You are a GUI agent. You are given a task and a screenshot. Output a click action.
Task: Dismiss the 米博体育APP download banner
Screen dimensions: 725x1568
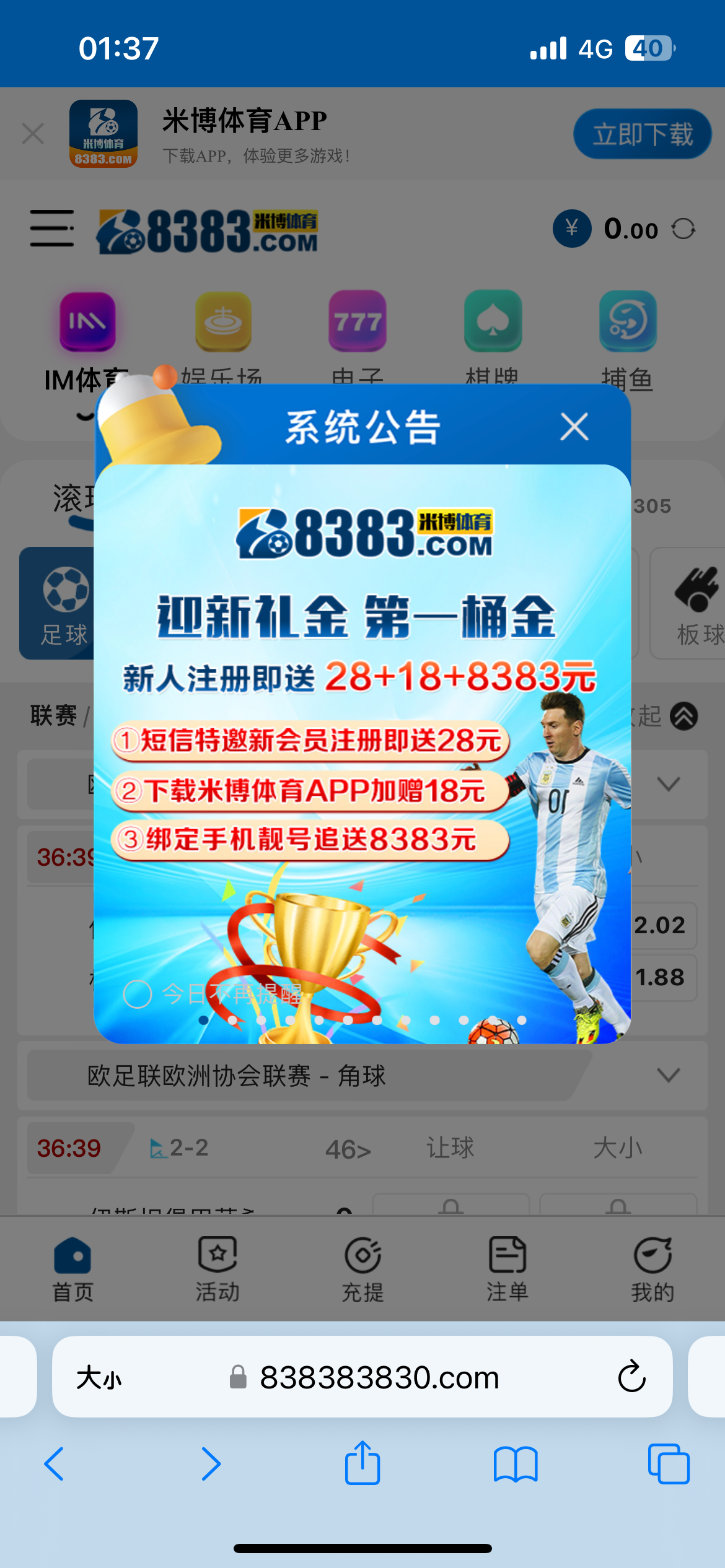[33, 133]
